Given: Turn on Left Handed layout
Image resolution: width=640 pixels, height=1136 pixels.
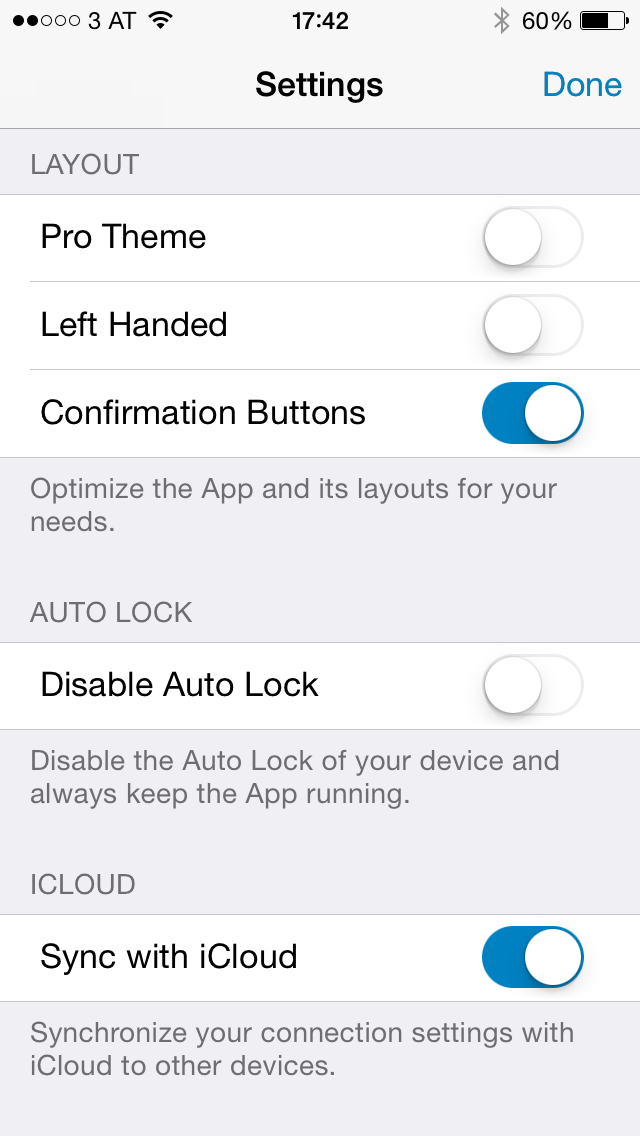Looking at the screenshot, I should coord(533,325).
